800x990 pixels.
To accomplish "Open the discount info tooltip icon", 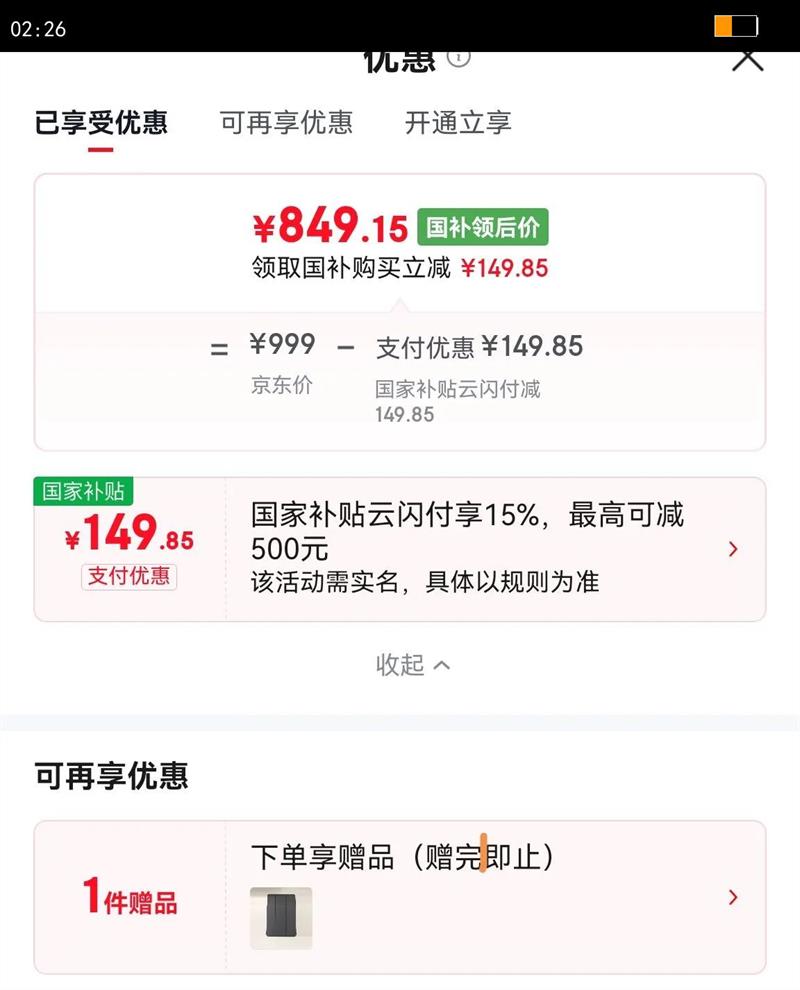I will (x=459, y=58).
